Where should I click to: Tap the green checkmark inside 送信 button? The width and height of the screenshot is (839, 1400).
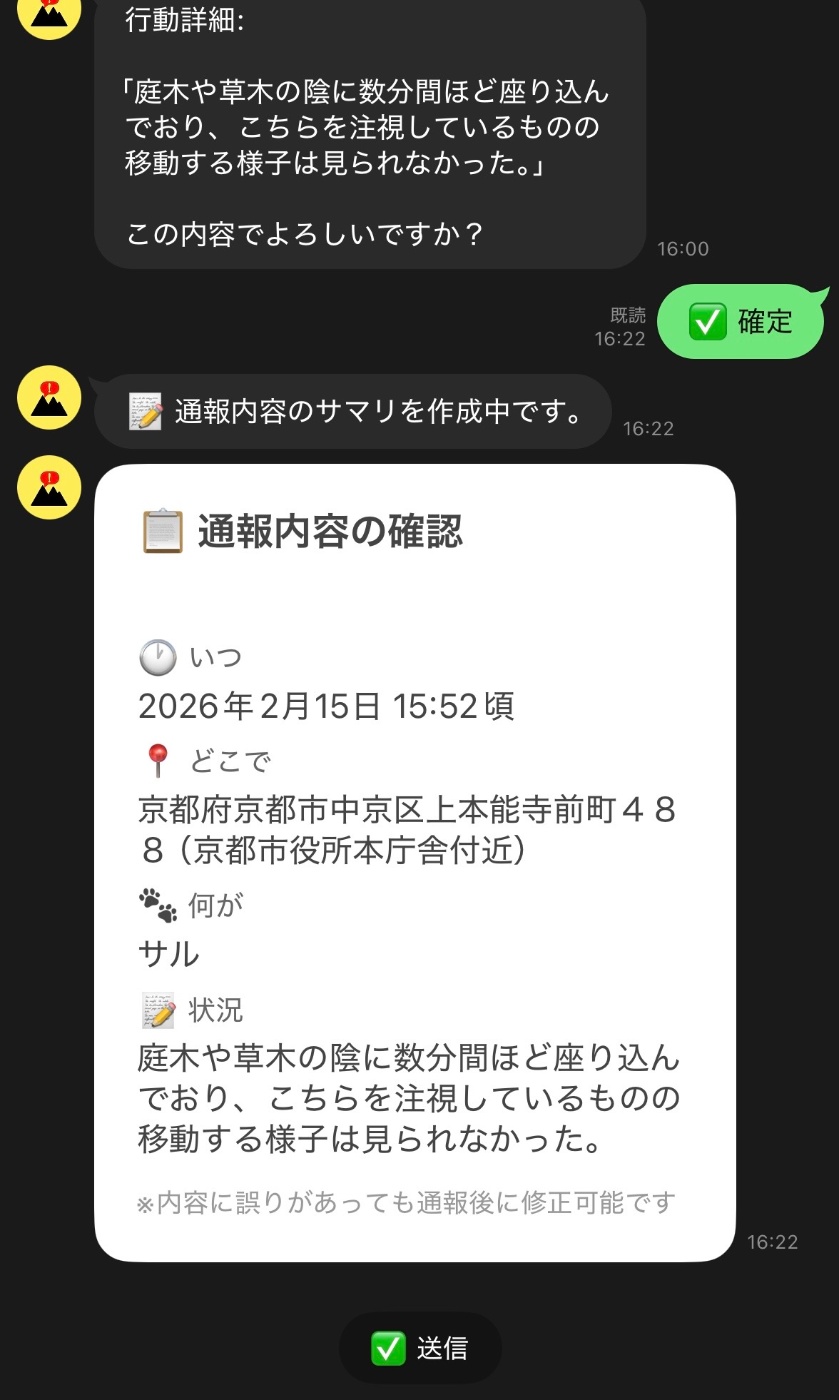391,1347
